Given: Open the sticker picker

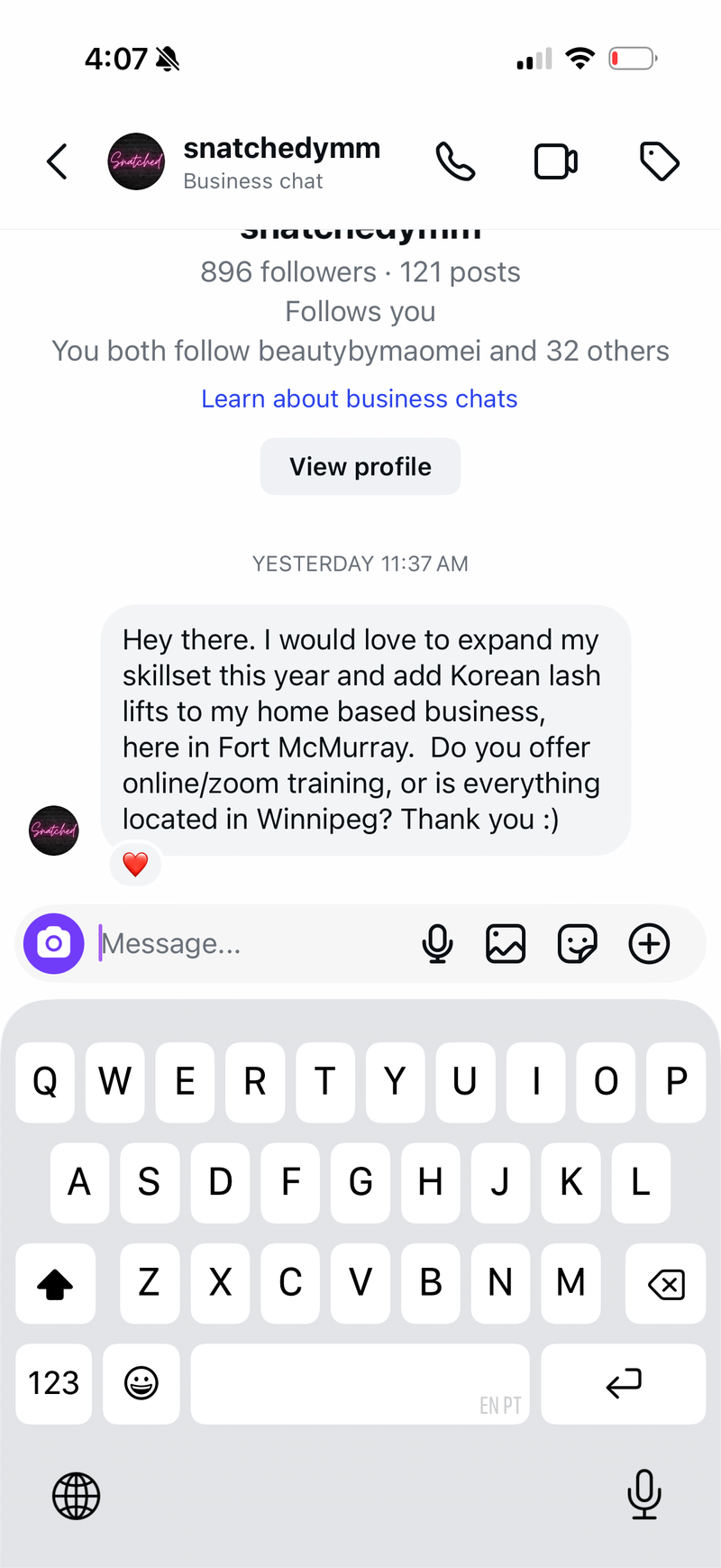Looking at the screenshot, I should pos(577,944).
